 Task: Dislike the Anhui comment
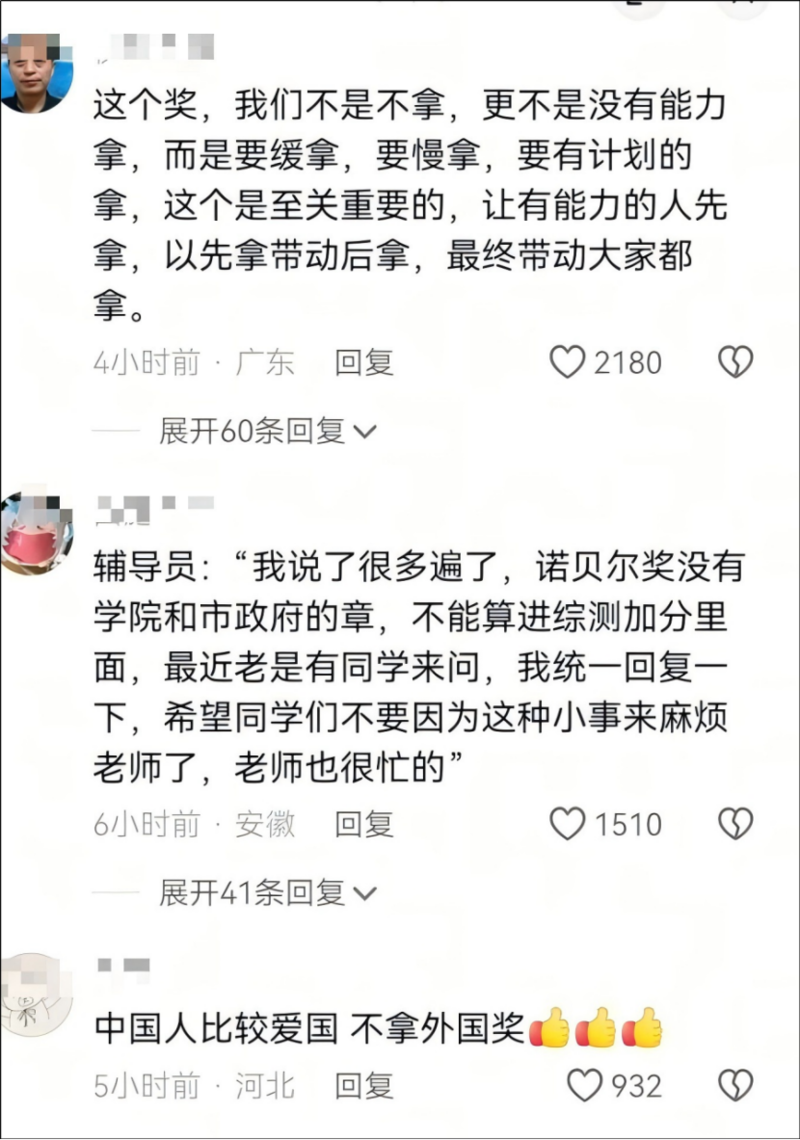pyautogui.click(x=736, y=824)
